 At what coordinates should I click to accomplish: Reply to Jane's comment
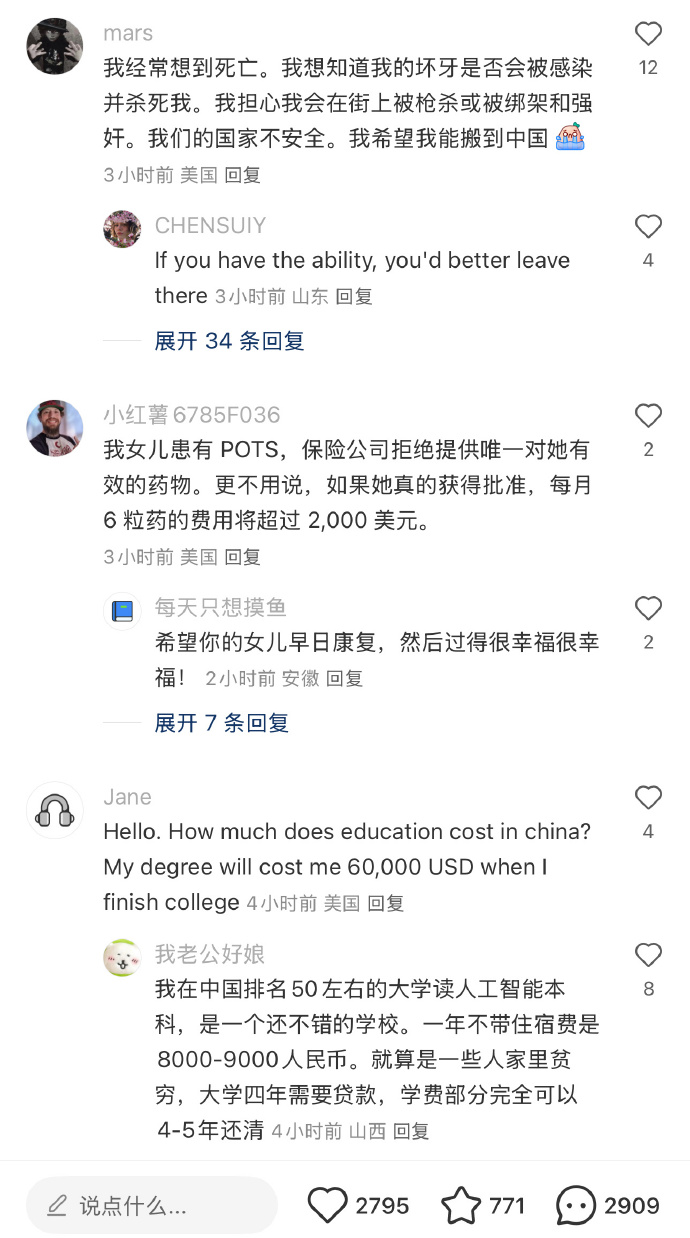pos(386,903)
